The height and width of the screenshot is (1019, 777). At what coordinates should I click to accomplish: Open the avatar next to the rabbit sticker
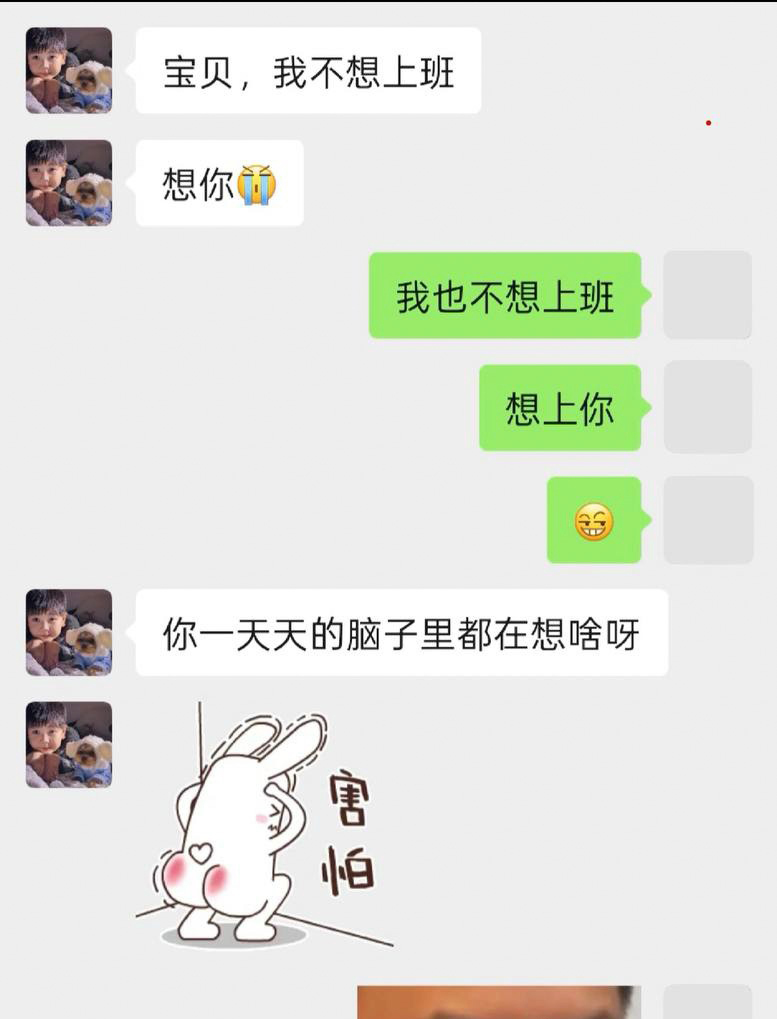tap(69, 744)
